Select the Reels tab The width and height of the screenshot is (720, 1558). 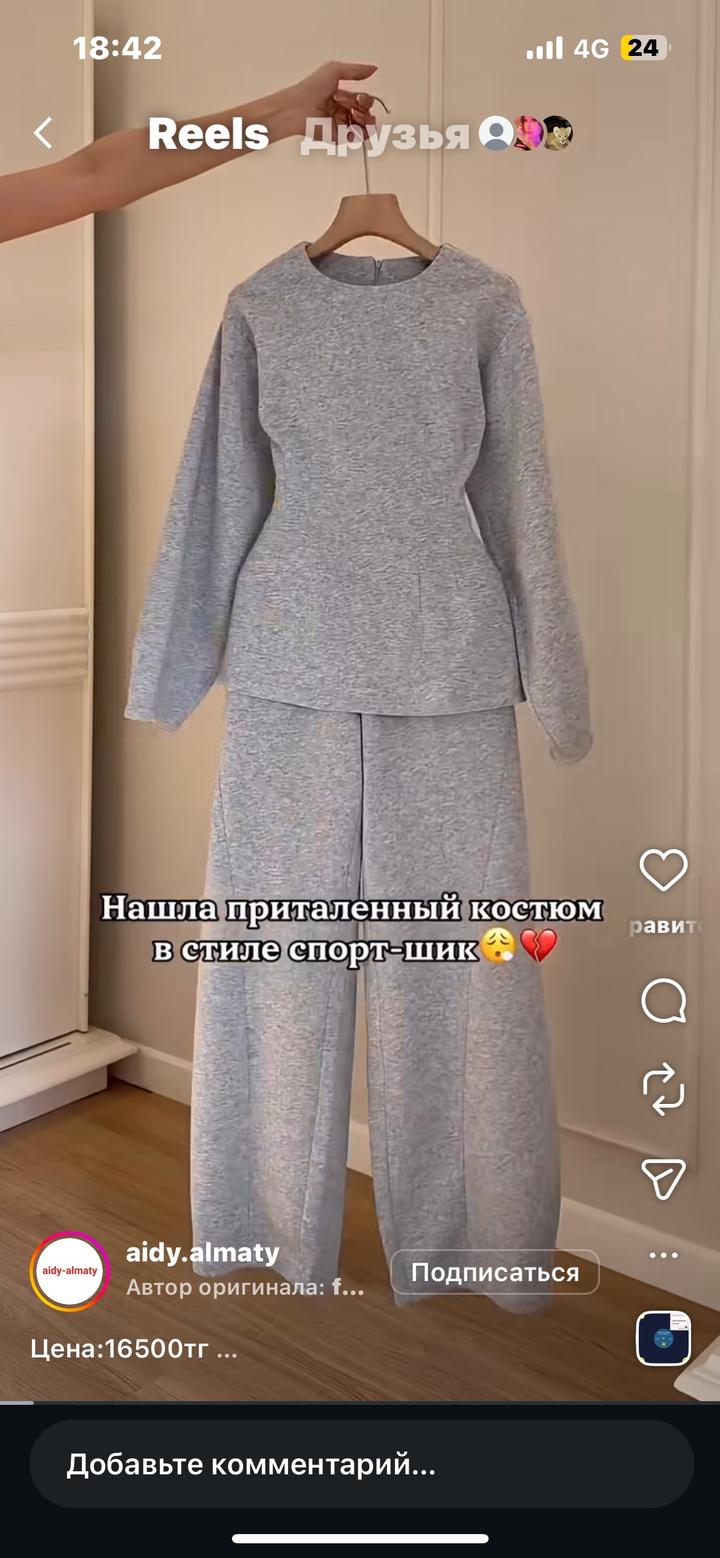point(208,135)
